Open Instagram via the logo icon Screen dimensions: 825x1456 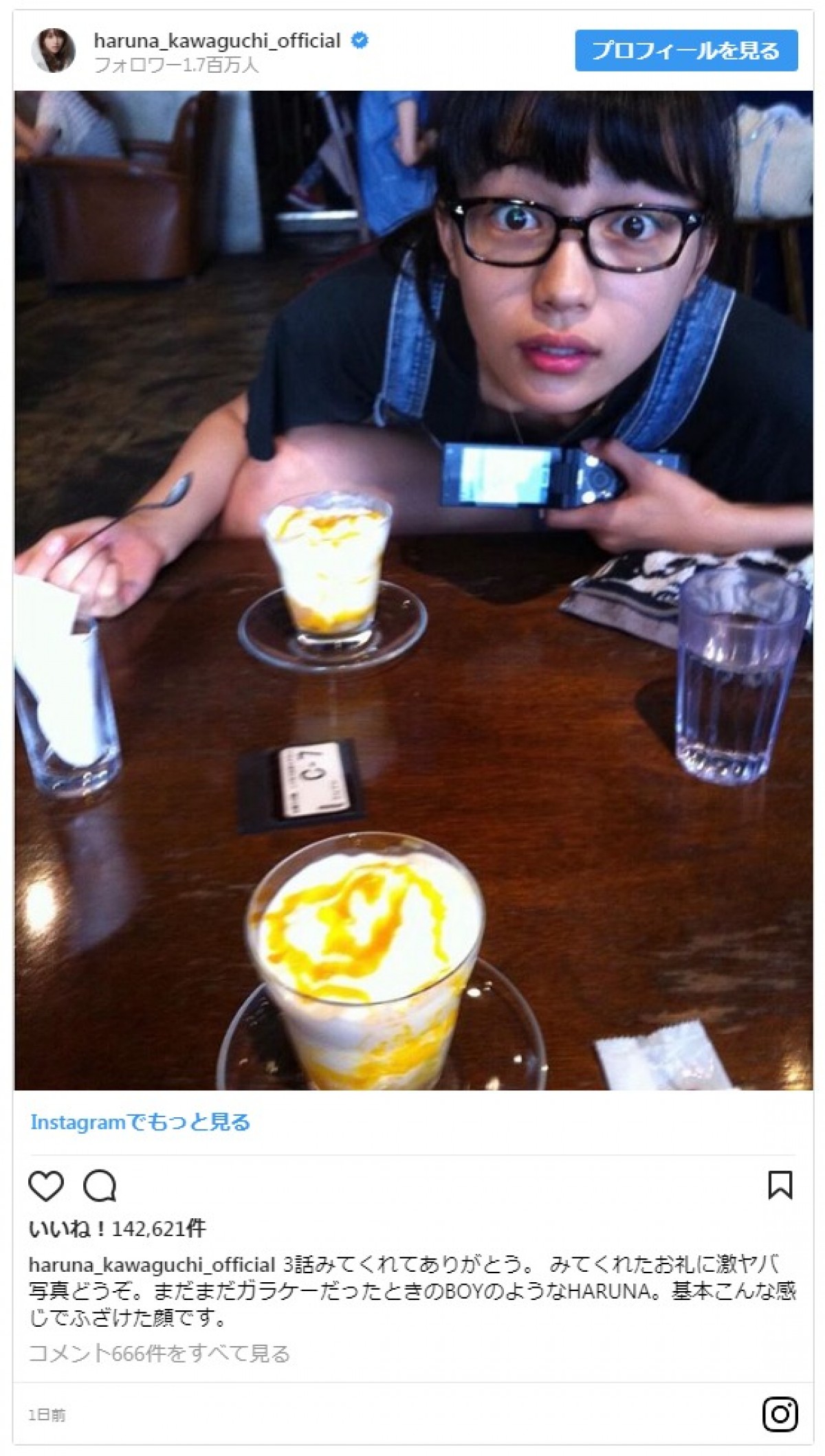[x=780, y=1414]
